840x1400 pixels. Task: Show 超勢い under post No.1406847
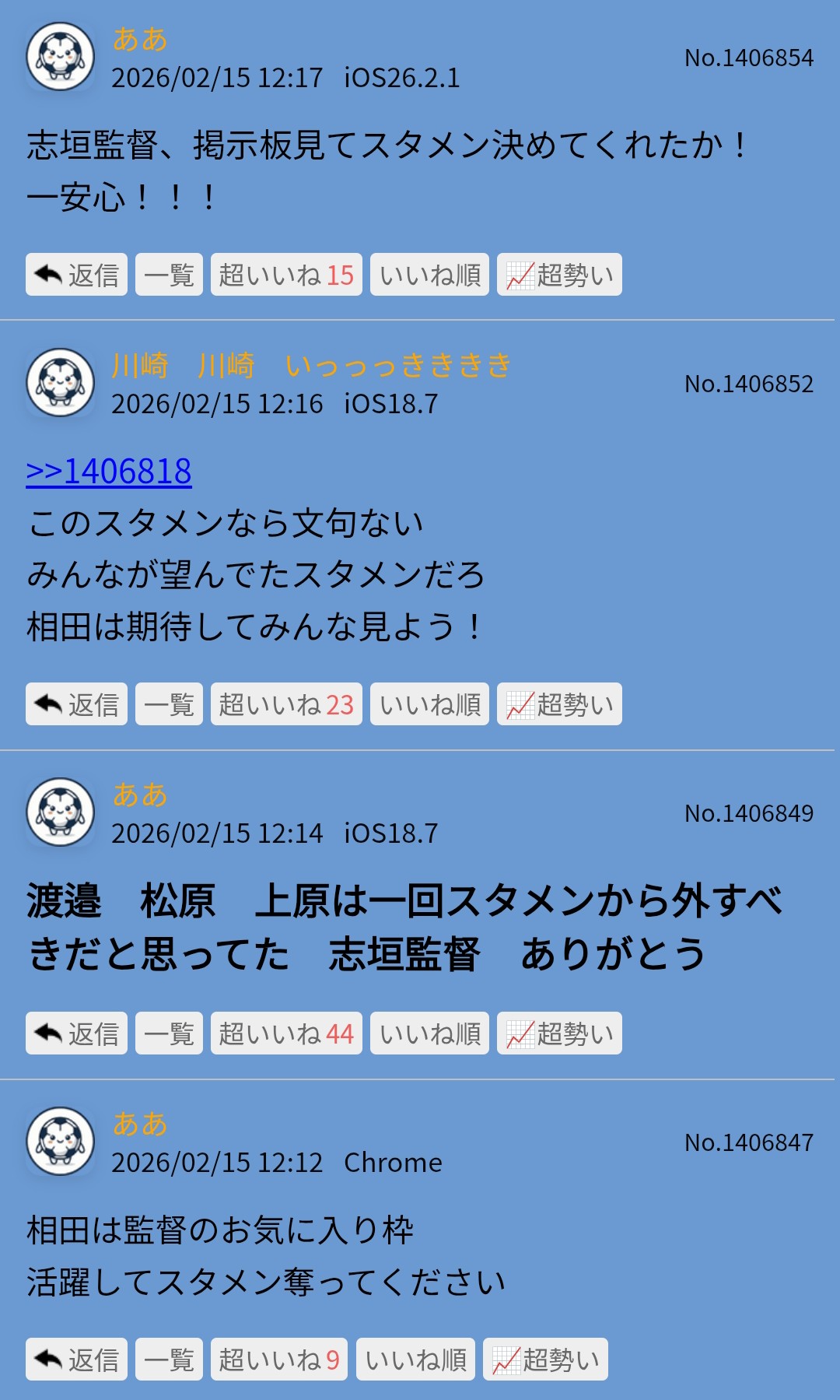click(x=545, y=1360)
